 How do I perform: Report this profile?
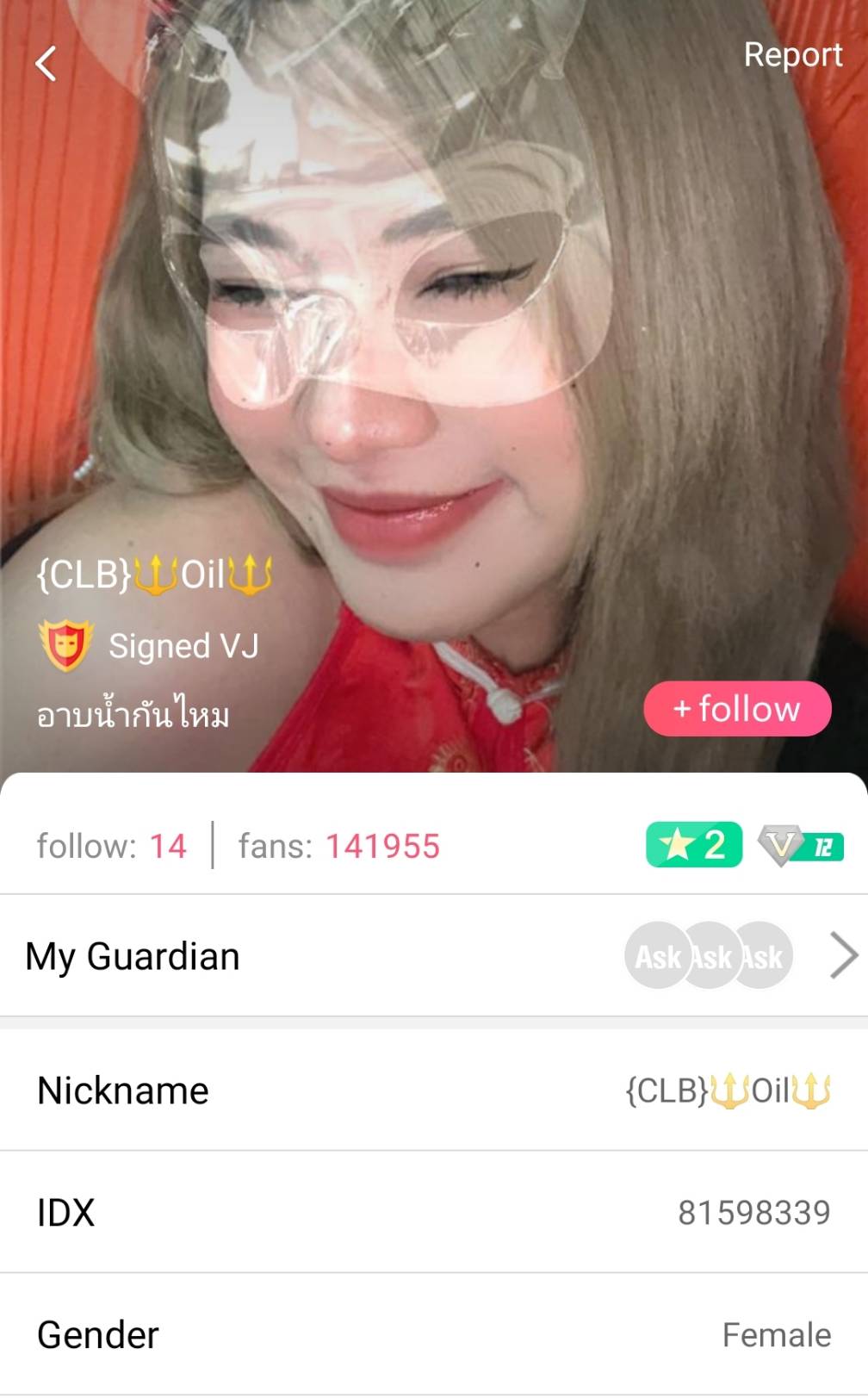pyautogui.click(x=792, y=54)
